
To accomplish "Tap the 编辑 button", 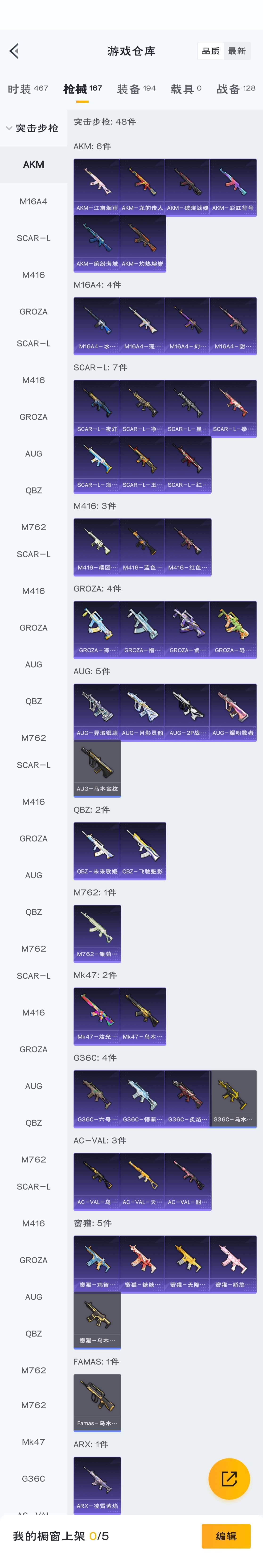I will click(226, 1536).
